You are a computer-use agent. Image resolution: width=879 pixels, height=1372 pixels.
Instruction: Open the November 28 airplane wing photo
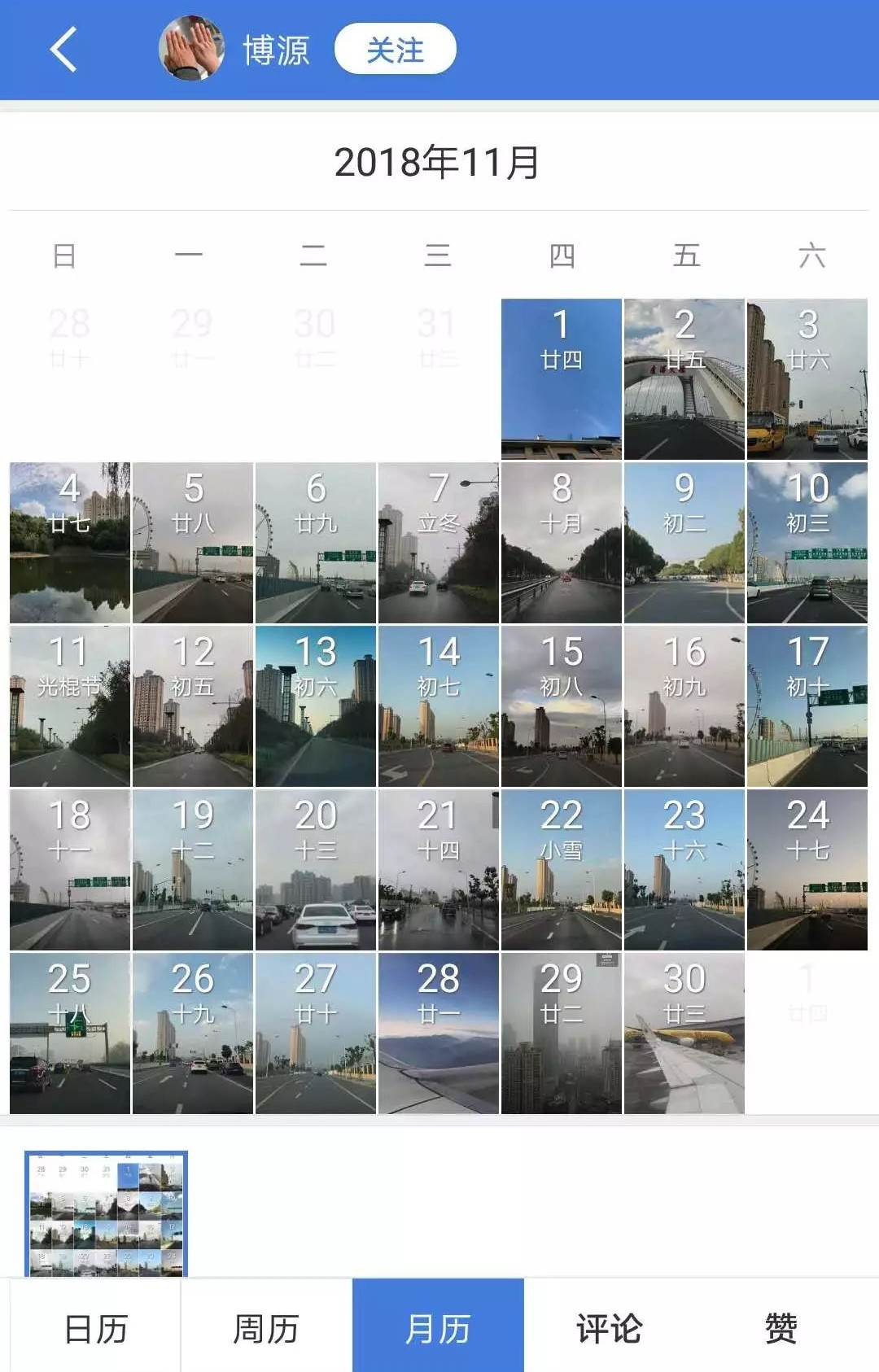click(438, 1033)
